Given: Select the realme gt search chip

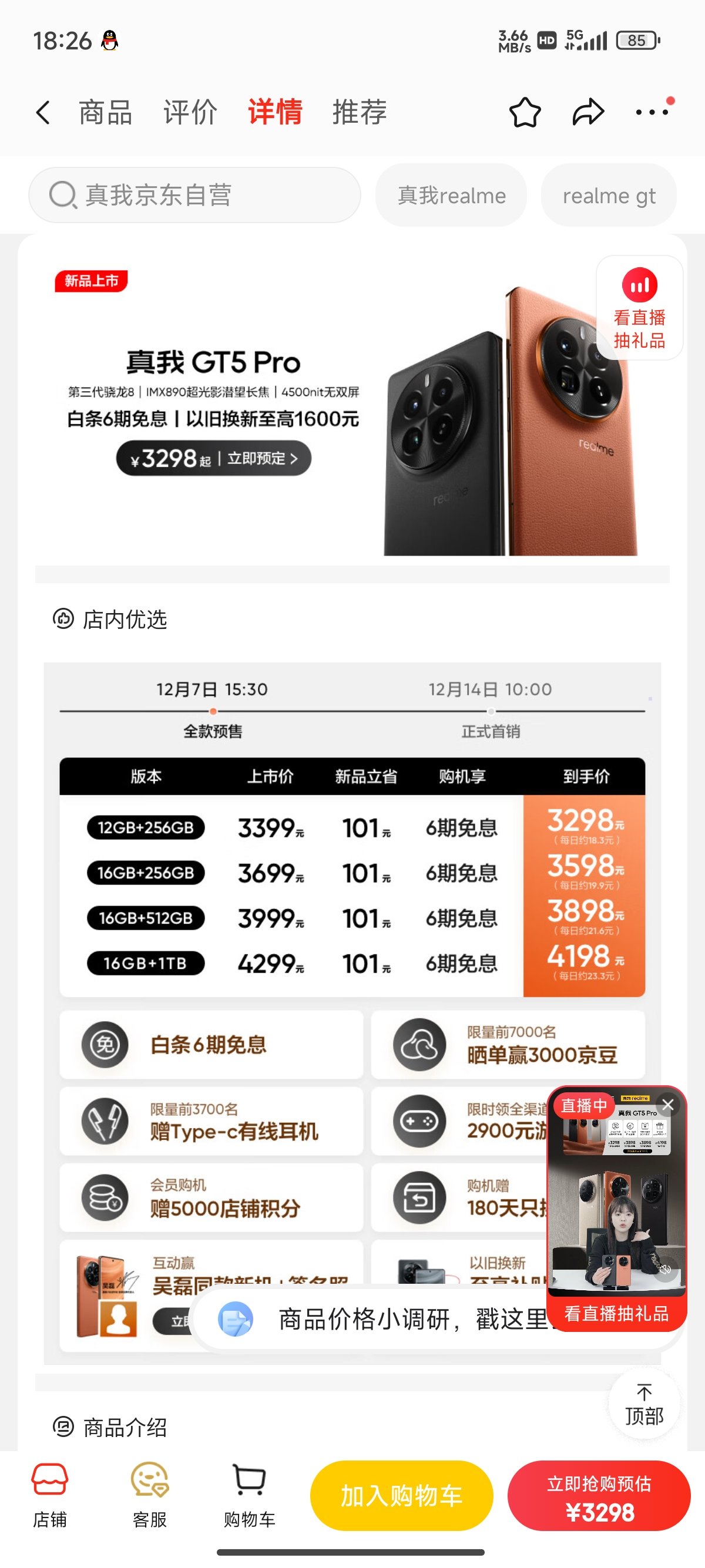Looking at the screenshot, I should (609, 196).
